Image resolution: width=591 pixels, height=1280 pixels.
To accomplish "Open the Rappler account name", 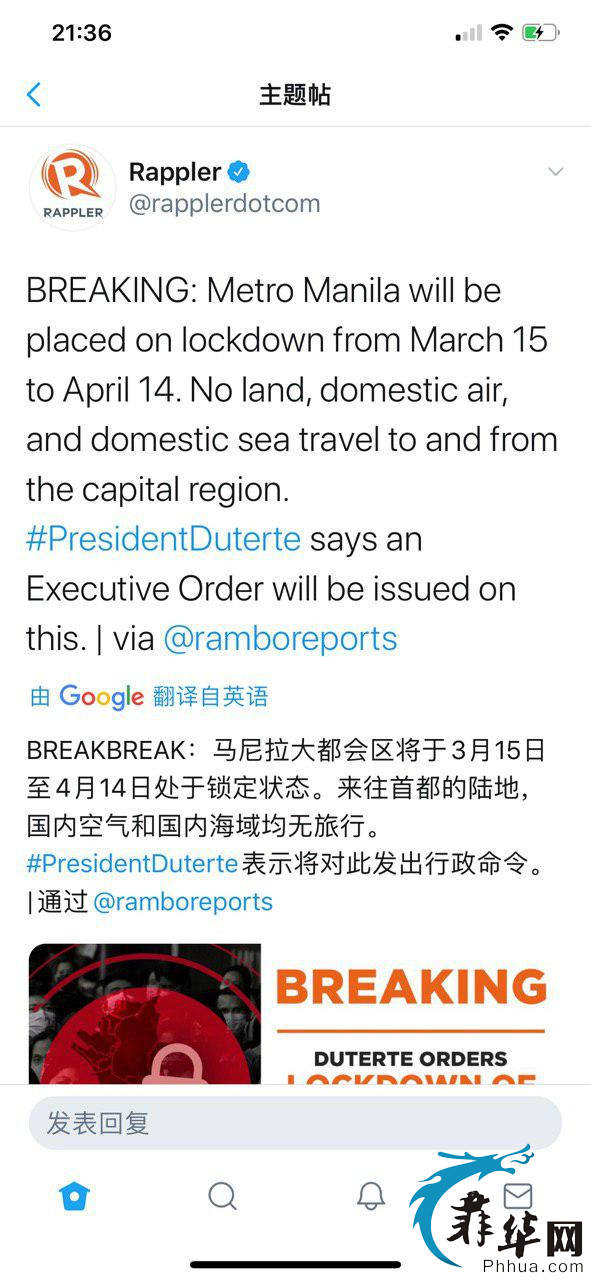I will coord(175,171).
